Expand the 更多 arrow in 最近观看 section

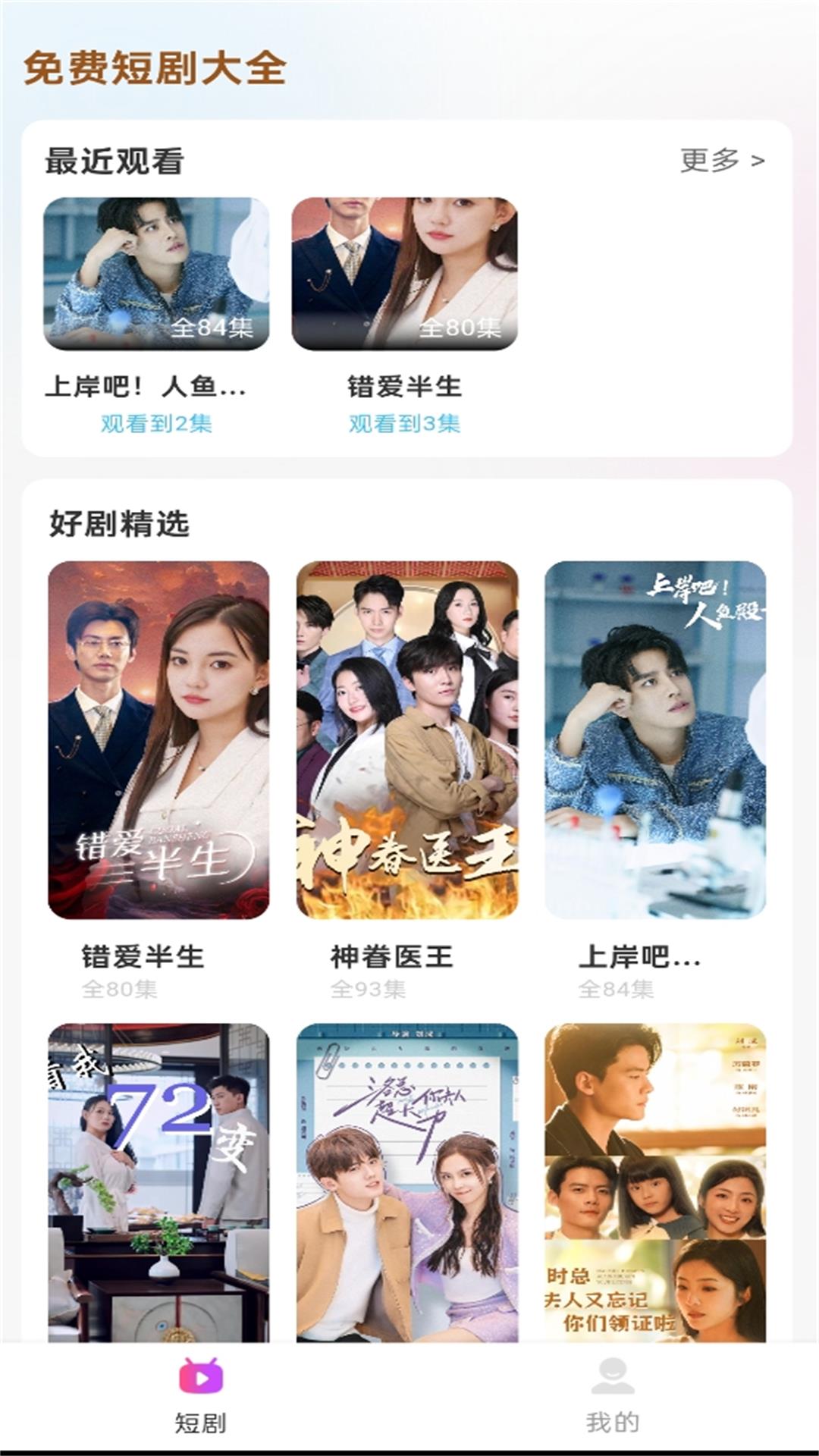720,159
